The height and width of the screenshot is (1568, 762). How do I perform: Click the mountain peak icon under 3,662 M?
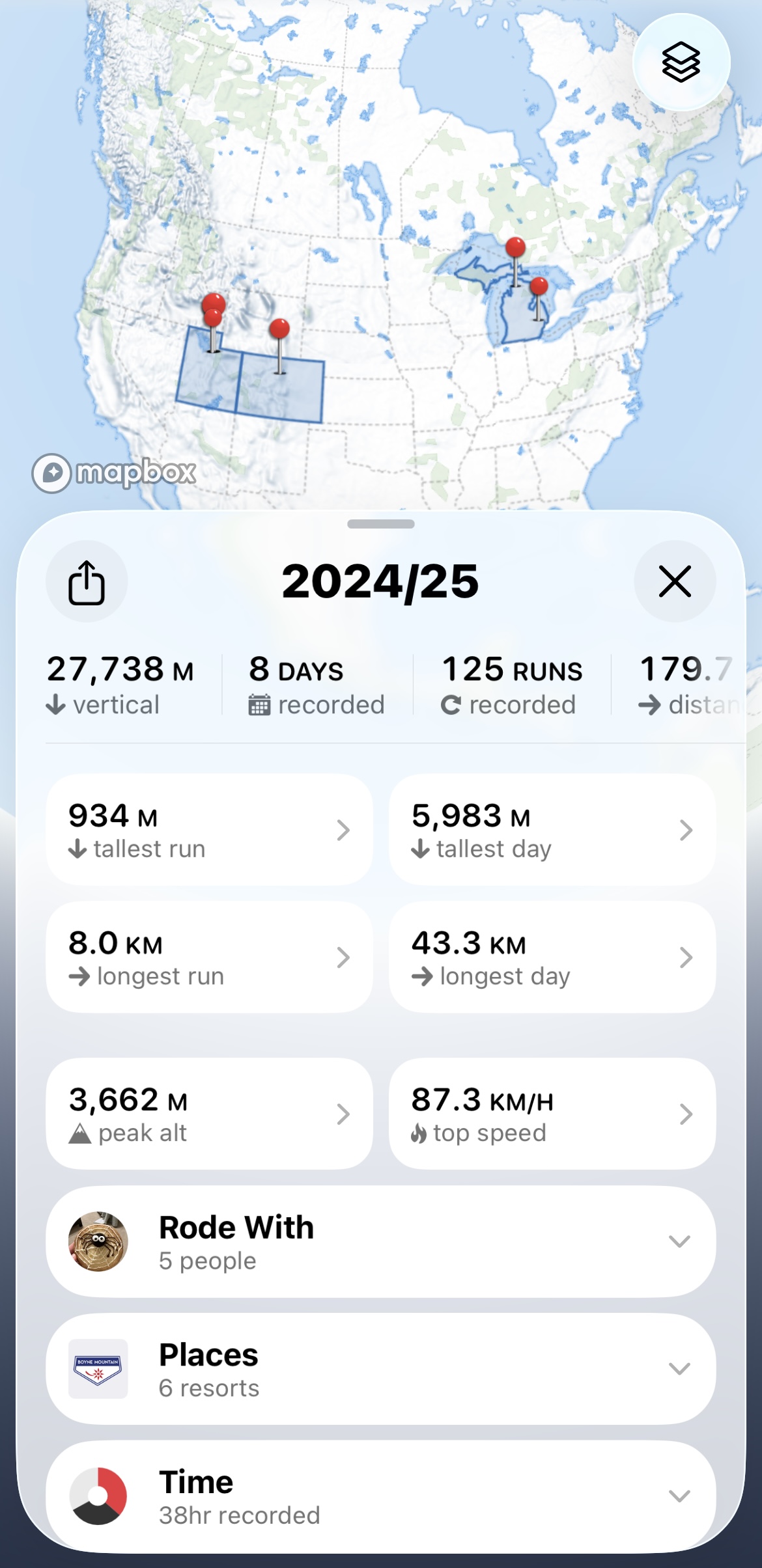point(79,1132)
